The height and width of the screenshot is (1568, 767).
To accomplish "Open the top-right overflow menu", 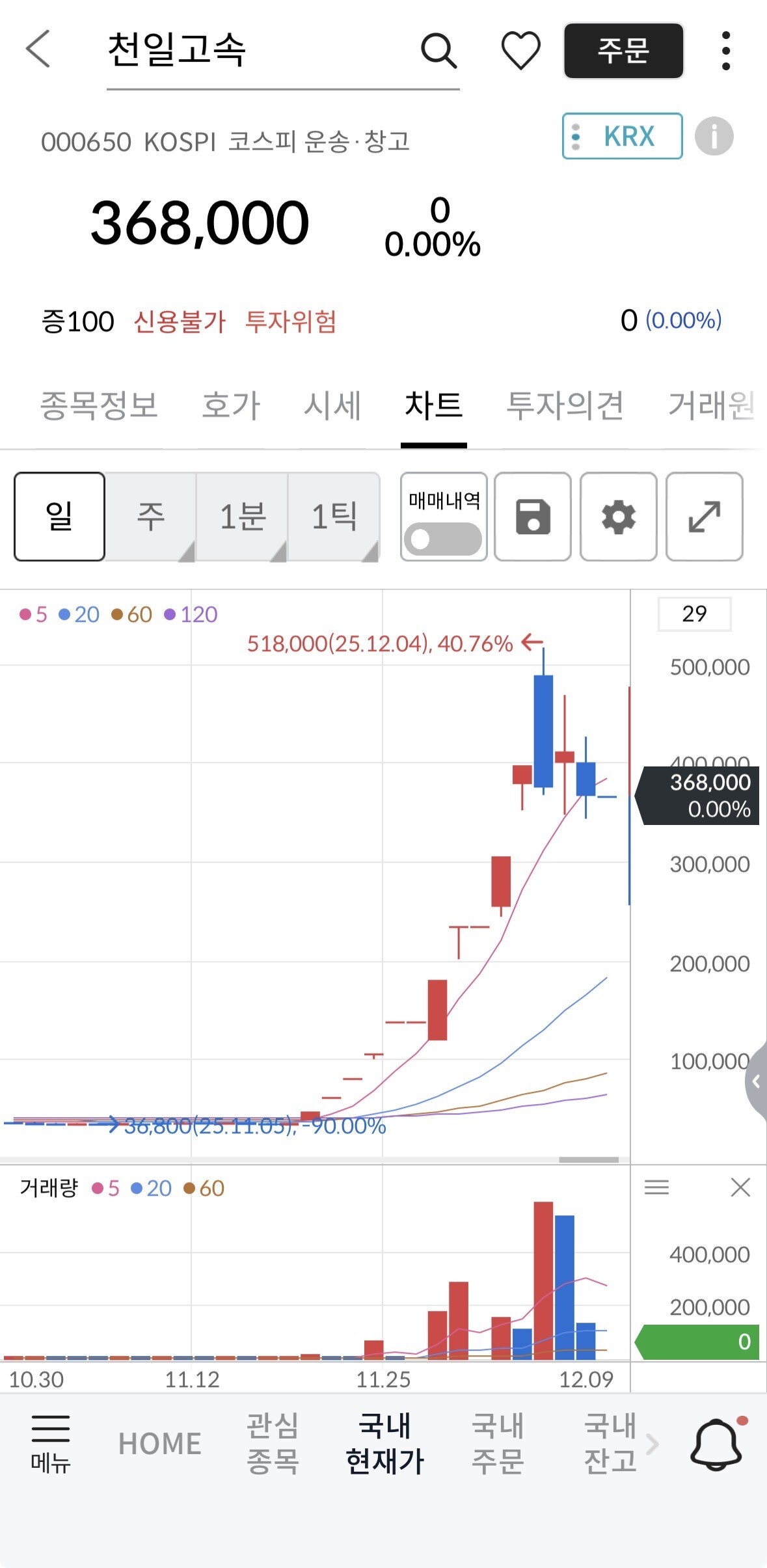I will click(726, 51).
